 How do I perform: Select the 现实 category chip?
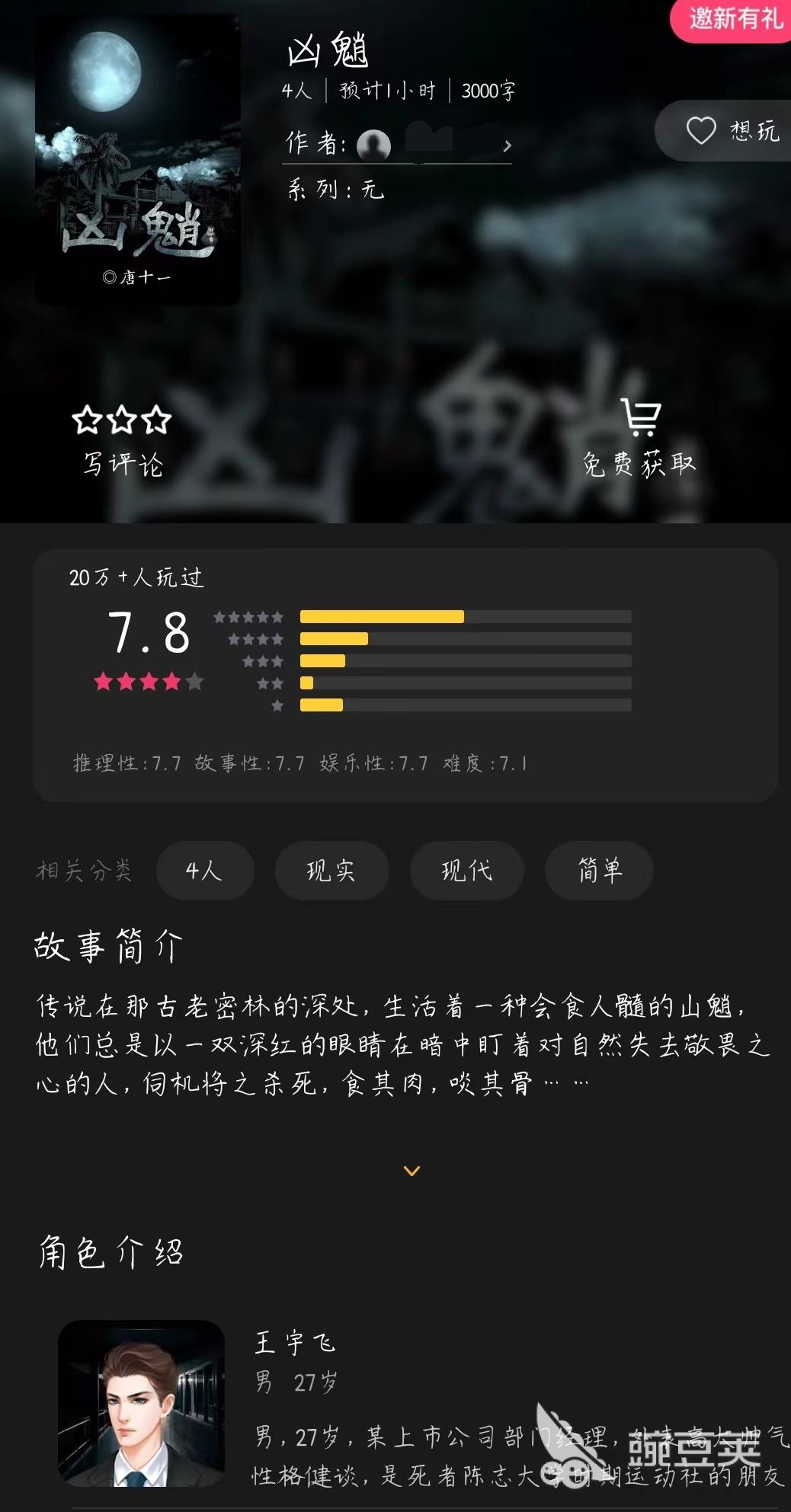331,871
